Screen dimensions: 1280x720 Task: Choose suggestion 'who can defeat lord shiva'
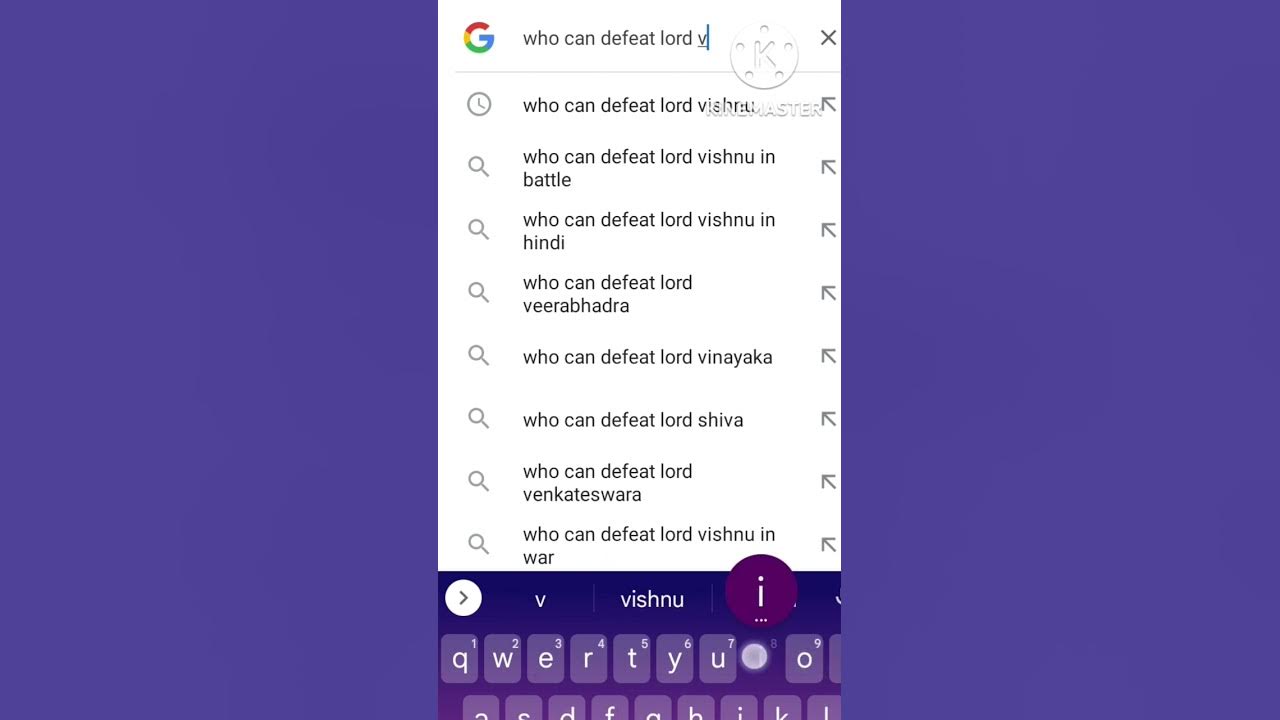(x=632, y=420)
